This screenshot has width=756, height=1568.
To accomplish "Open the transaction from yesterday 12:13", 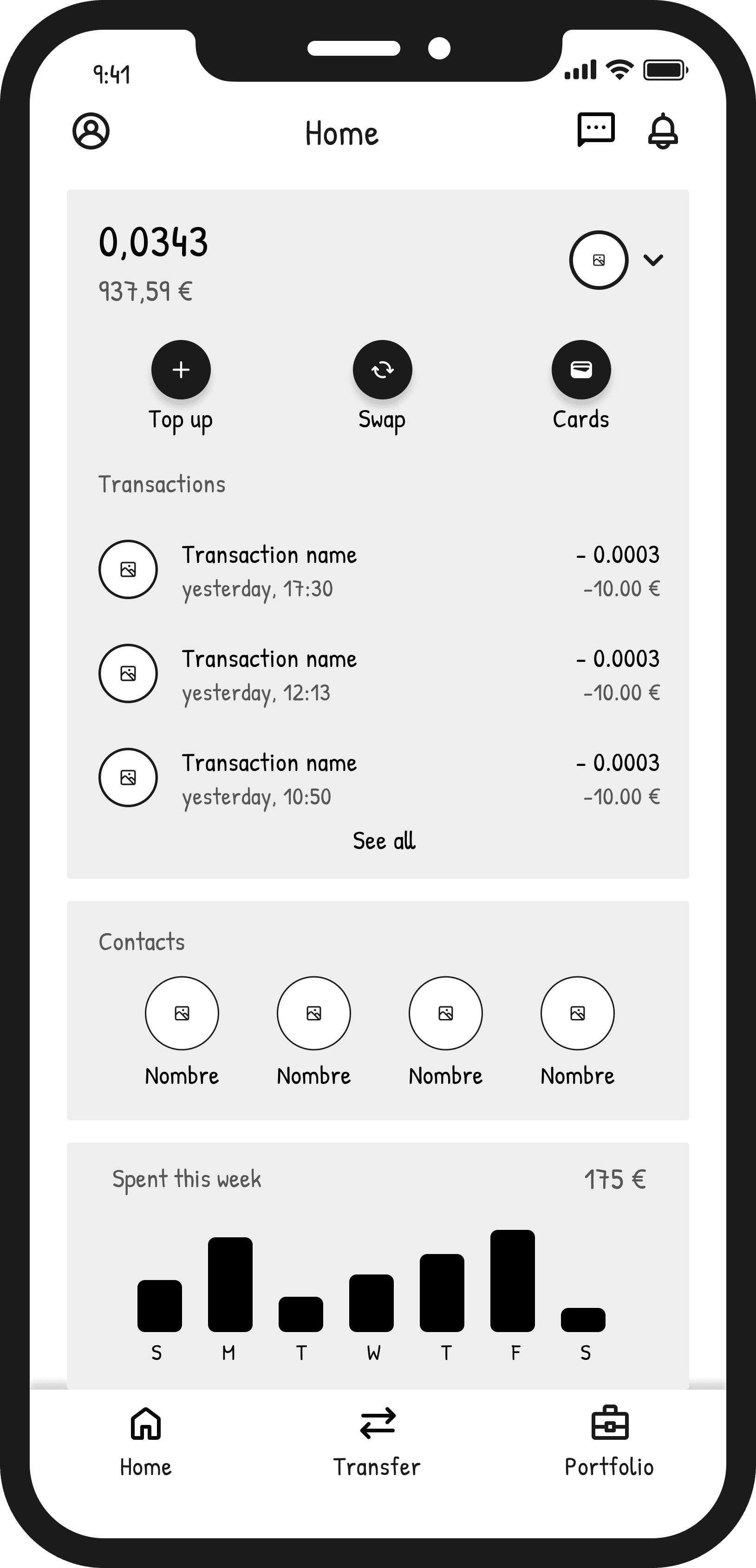I will (378, 674).
